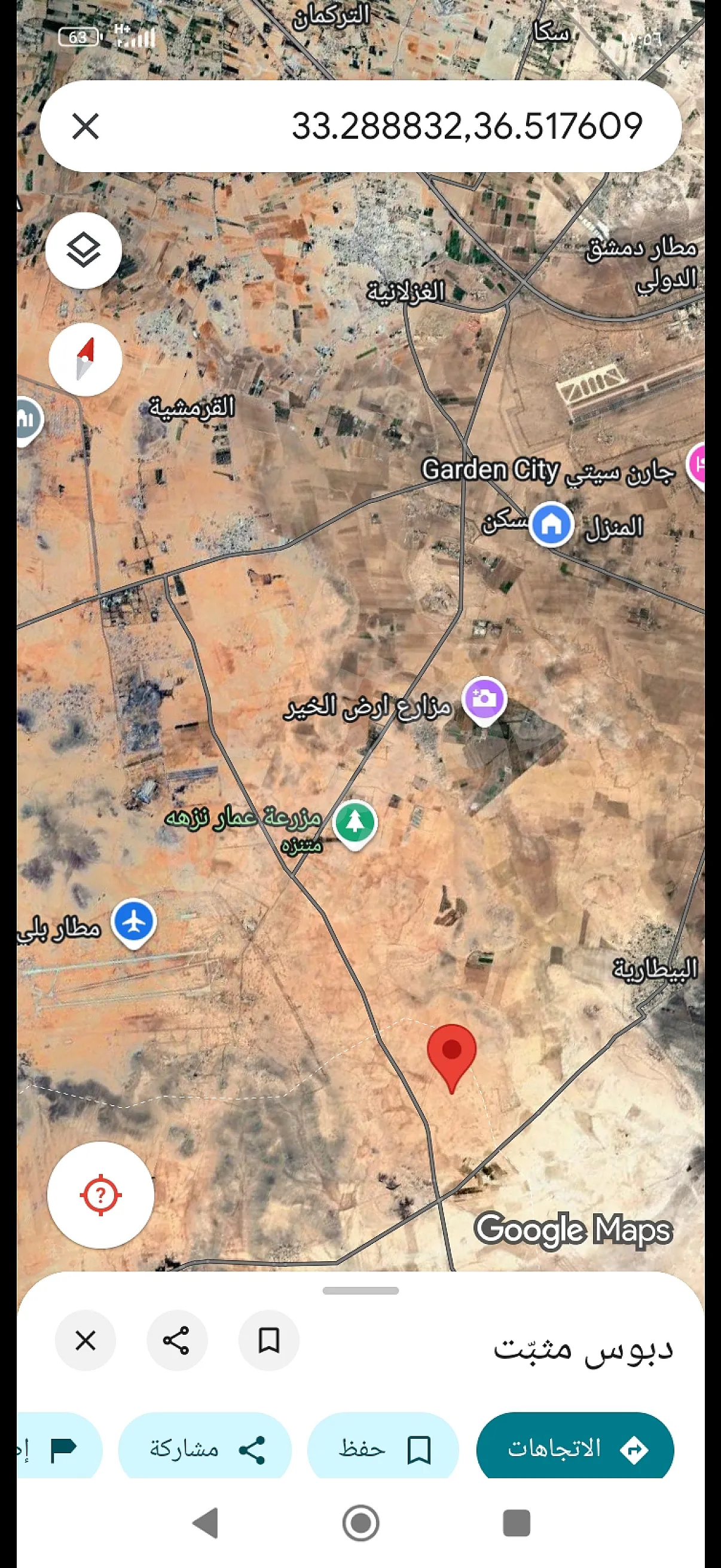Expand the bottom sheet handle
The width and height of the screenshot is (721, 1568).
[x=360, y=1291]
